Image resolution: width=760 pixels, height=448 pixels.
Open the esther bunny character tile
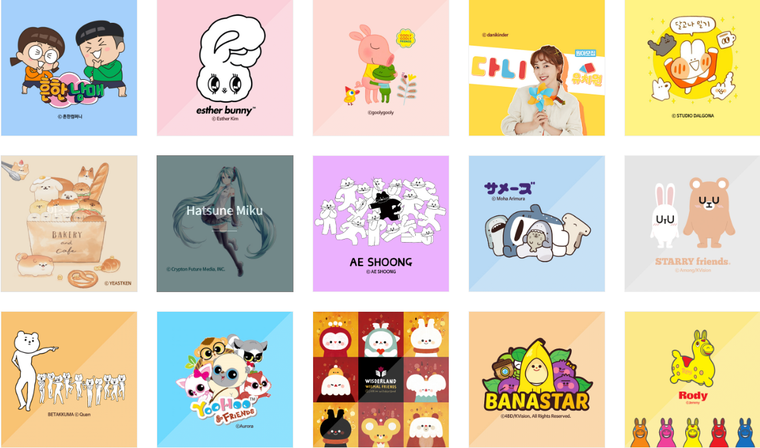tap(225, 67)
